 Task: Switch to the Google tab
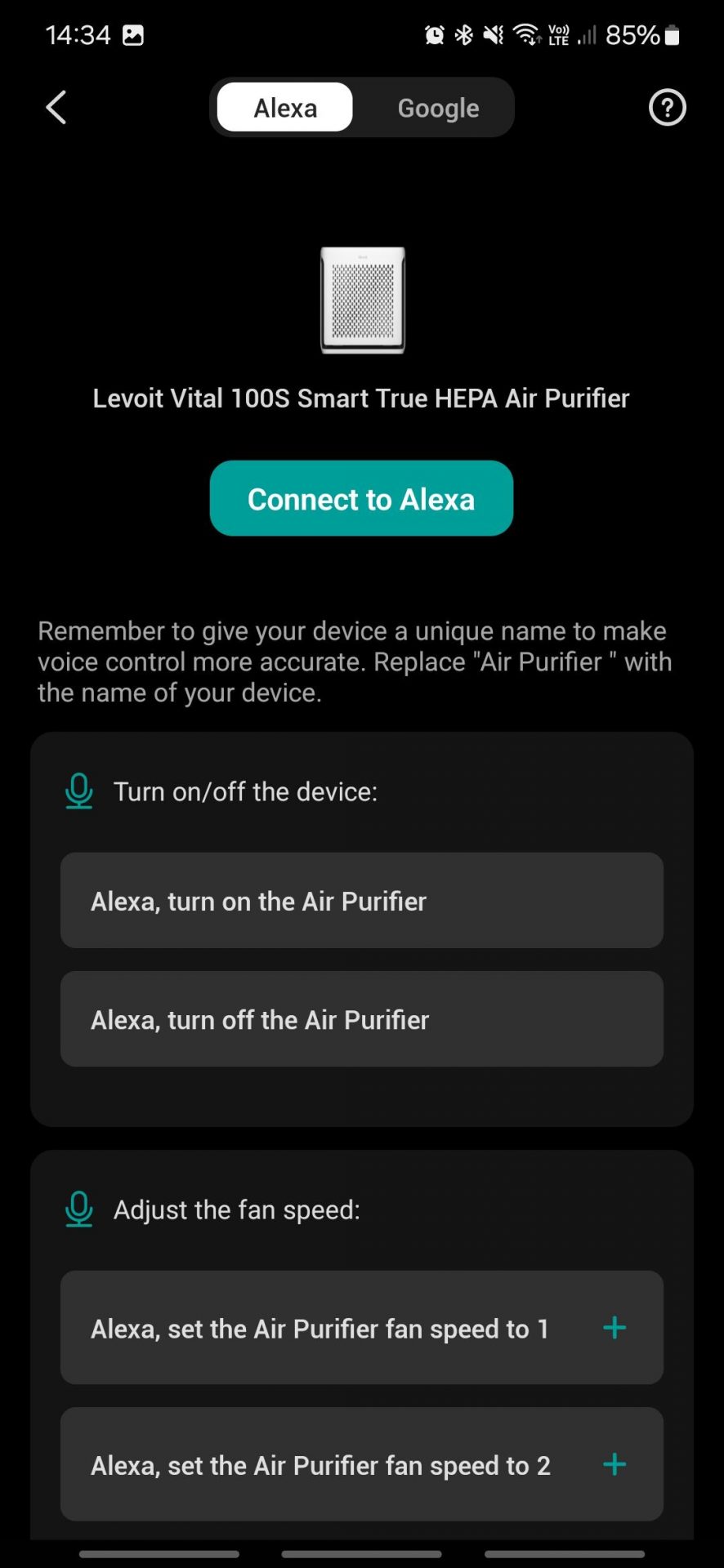coord(438,108)
